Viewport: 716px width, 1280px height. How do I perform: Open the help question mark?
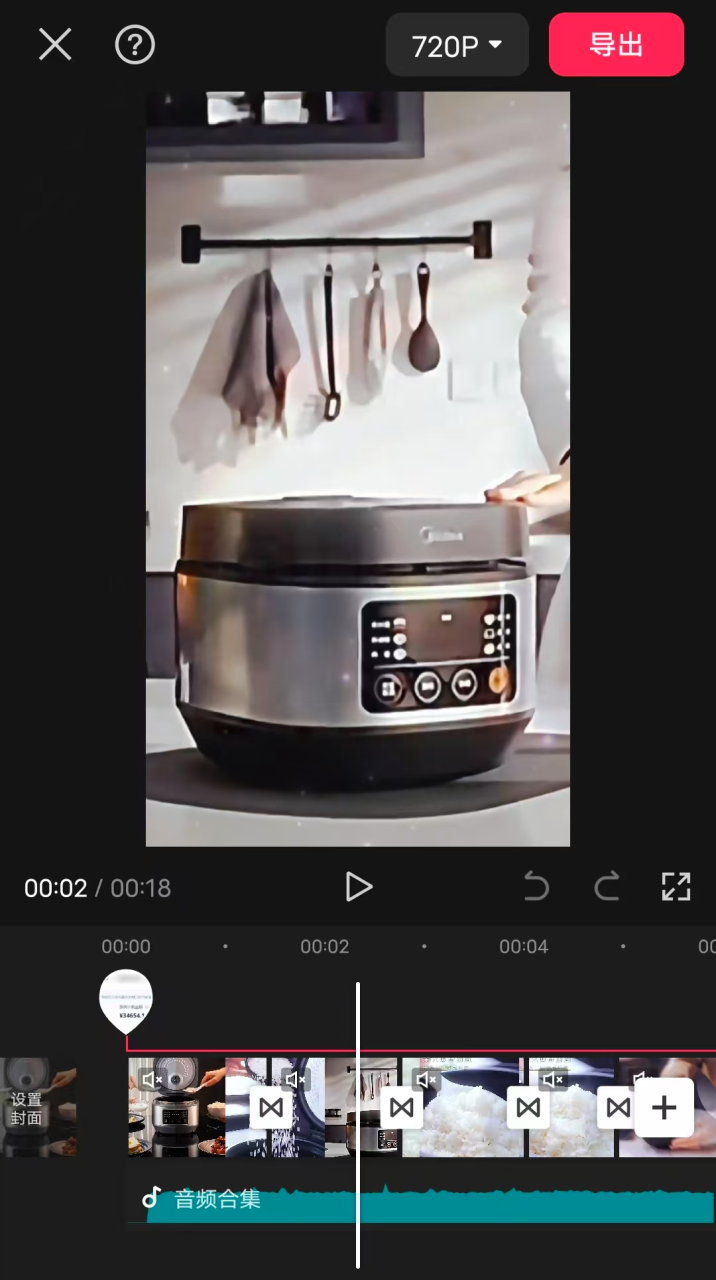[x=135, y=44]
